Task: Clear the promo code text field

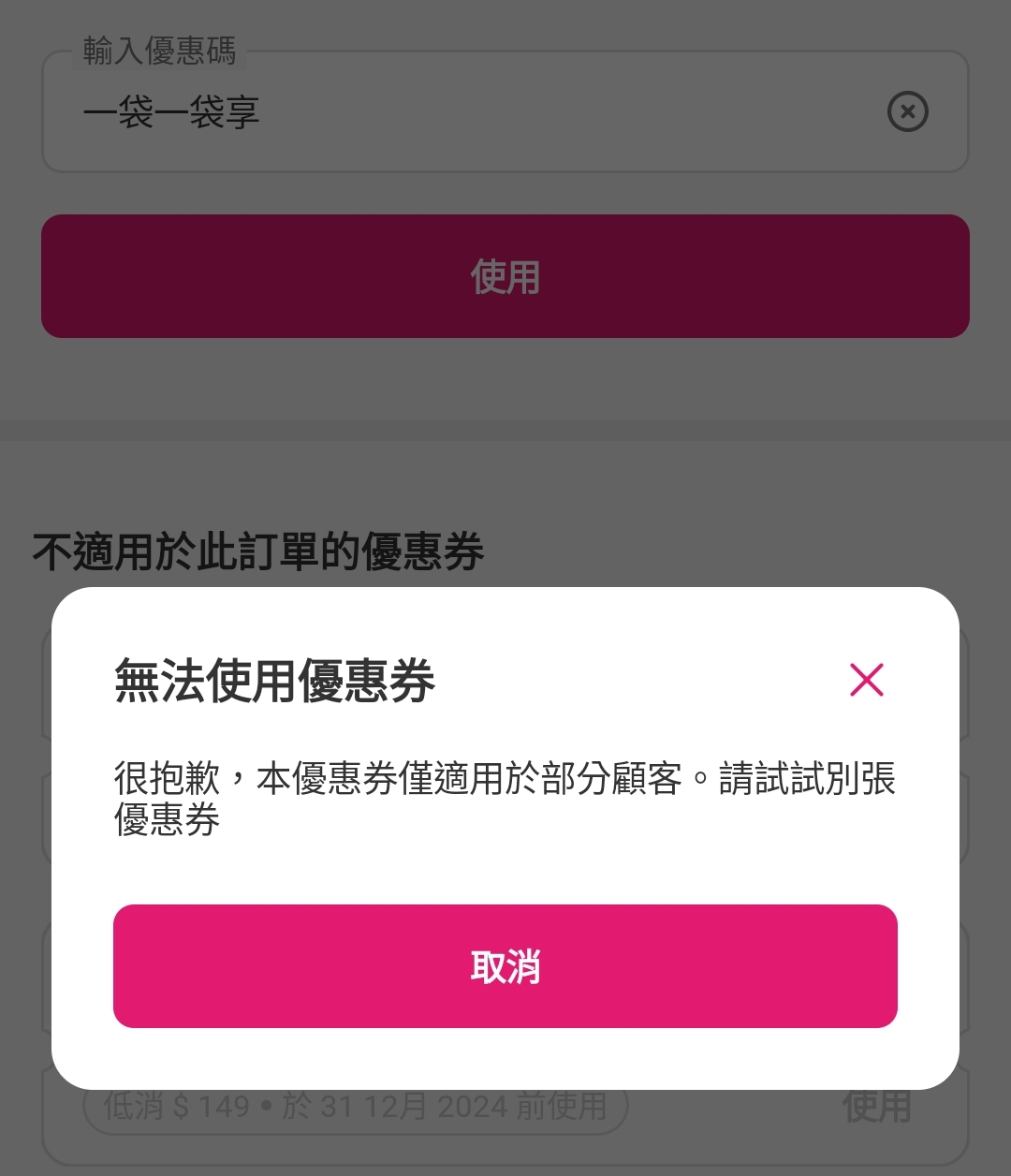Action: coord(907,112)
